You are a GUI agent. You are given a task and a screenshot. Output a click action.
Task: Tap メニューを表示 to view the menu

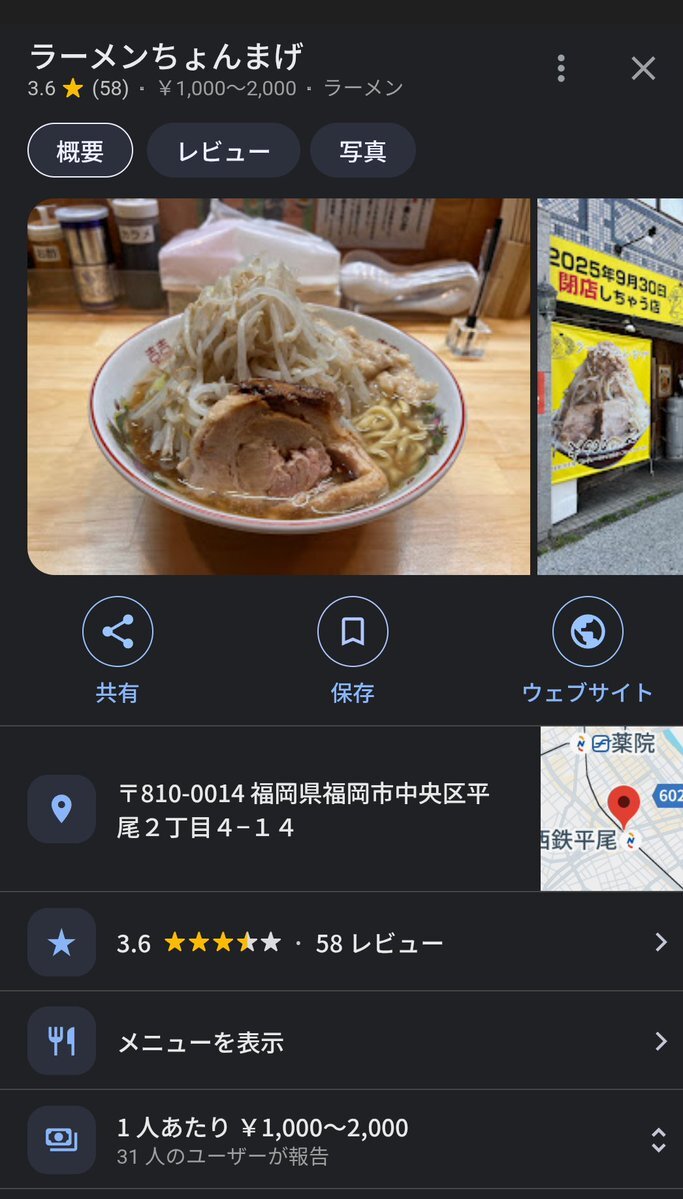coord(341,1041)
